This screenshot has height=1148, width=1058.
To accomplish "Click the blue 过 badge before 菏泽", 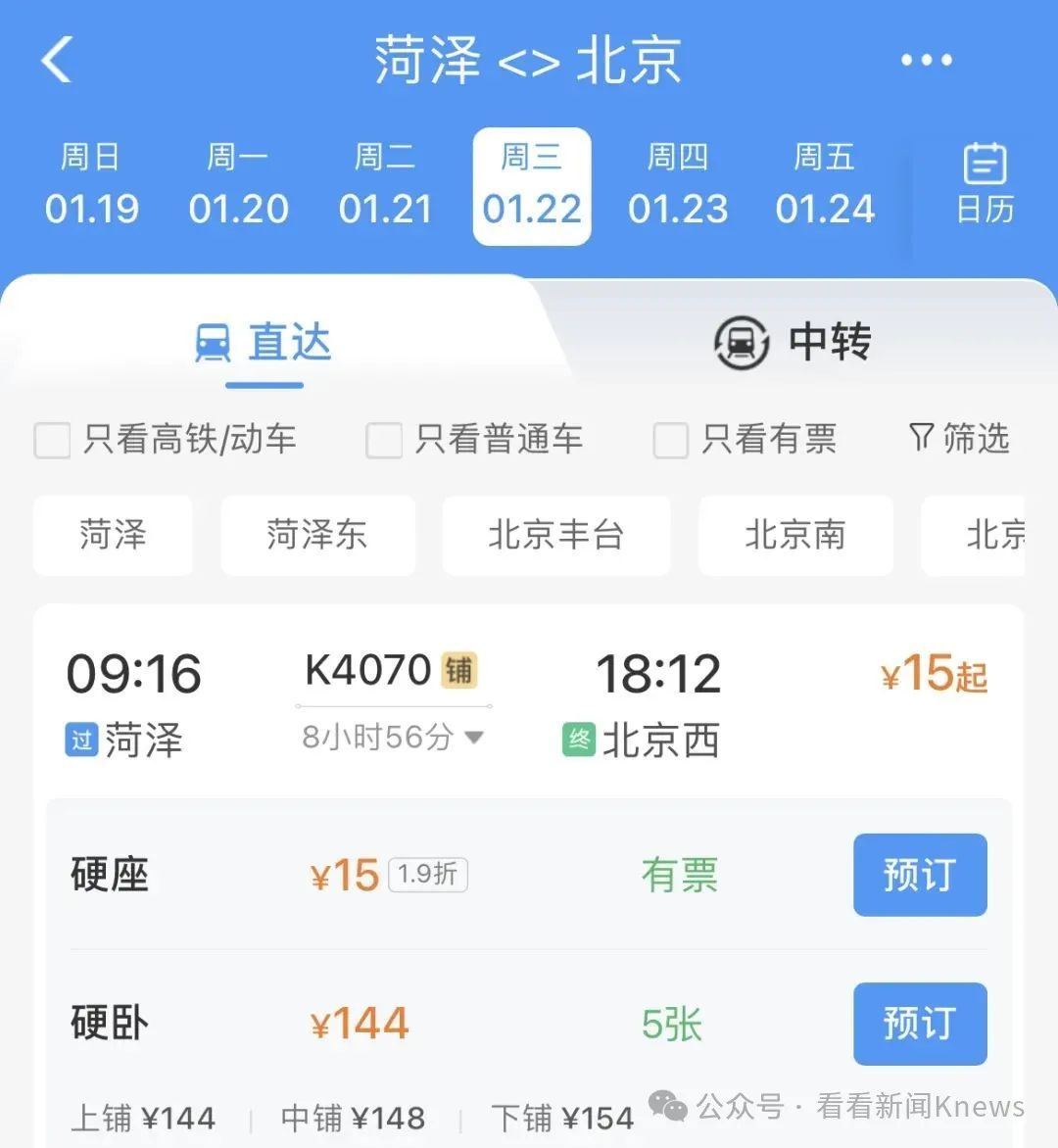I will [80, 742].
